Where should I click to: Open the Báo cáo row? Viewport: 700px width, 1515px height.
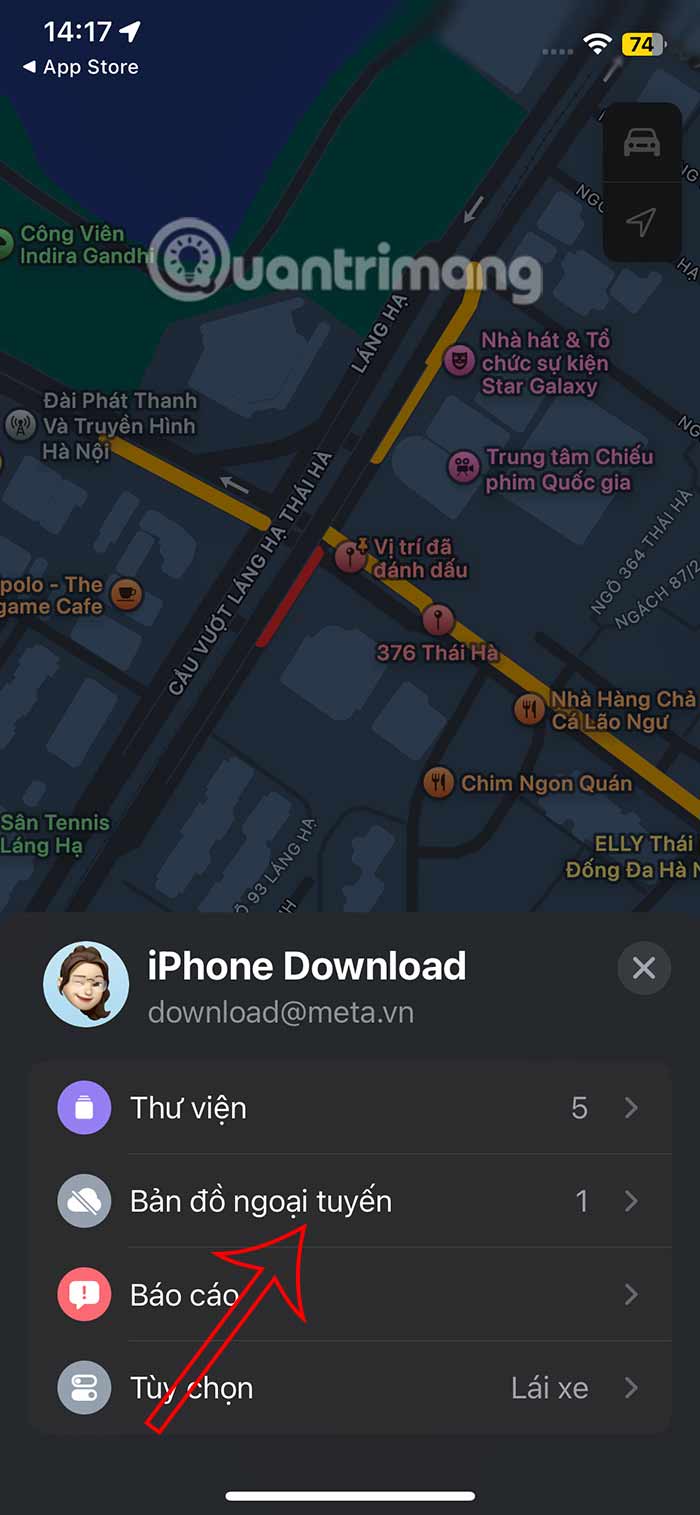[349, 1295]
